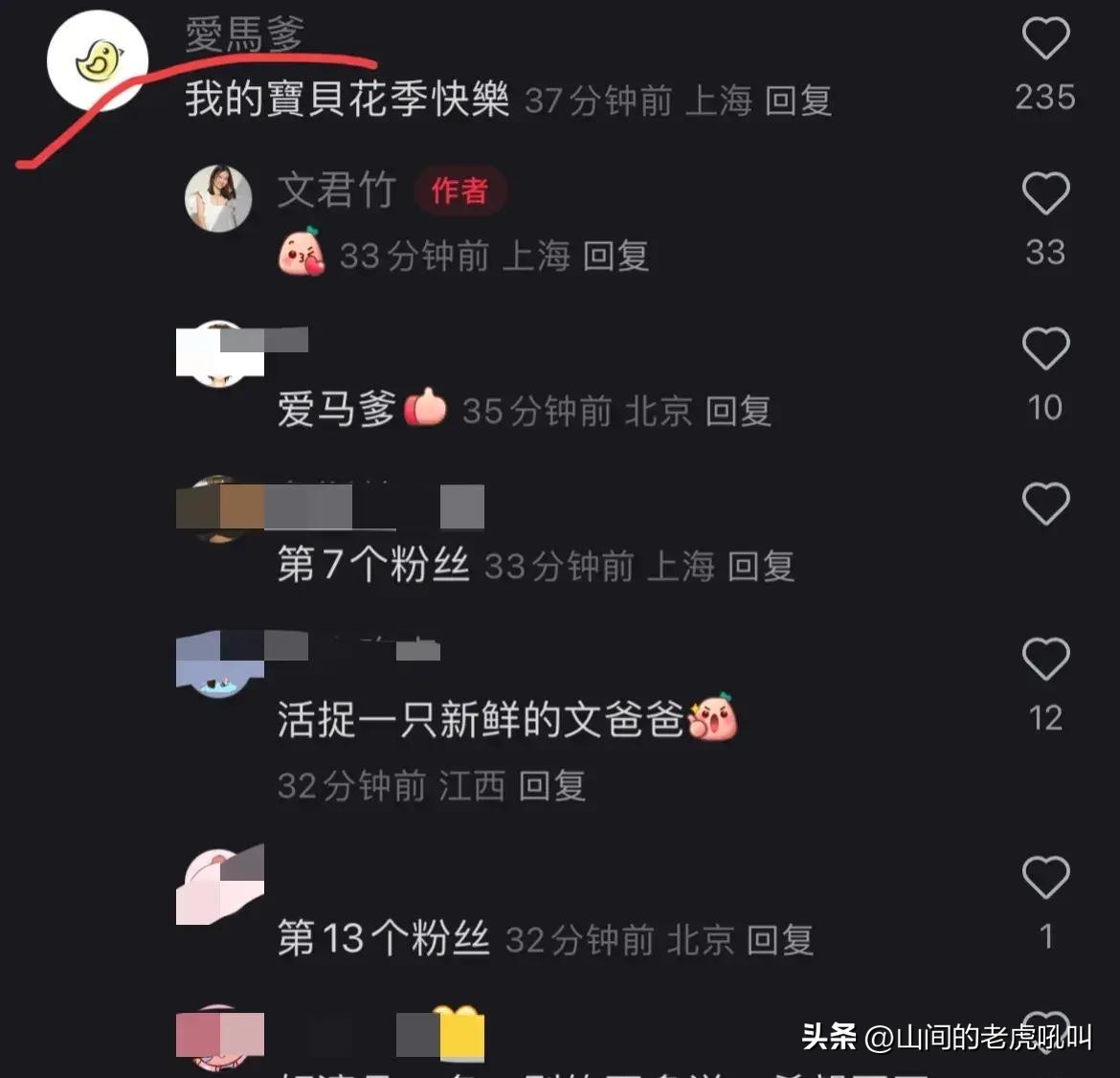Image resolution: width=1120 pixels, height=1078 pixels.
Task: Reply to the 第13个粉丝 comment
Action: (779, 940)
